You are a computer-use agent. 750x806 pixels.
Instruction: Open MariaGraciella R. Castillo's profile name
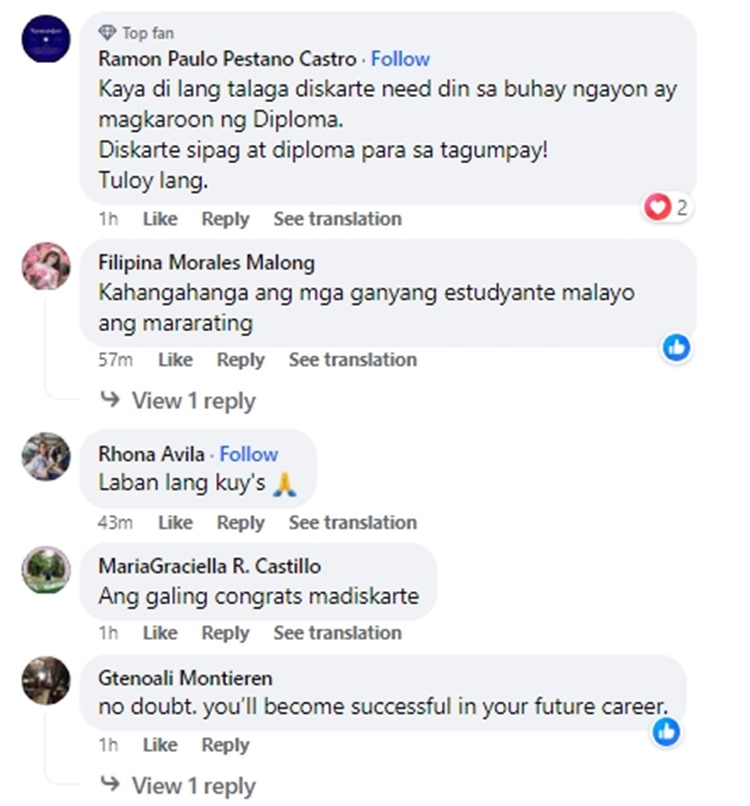pos(209,566)
